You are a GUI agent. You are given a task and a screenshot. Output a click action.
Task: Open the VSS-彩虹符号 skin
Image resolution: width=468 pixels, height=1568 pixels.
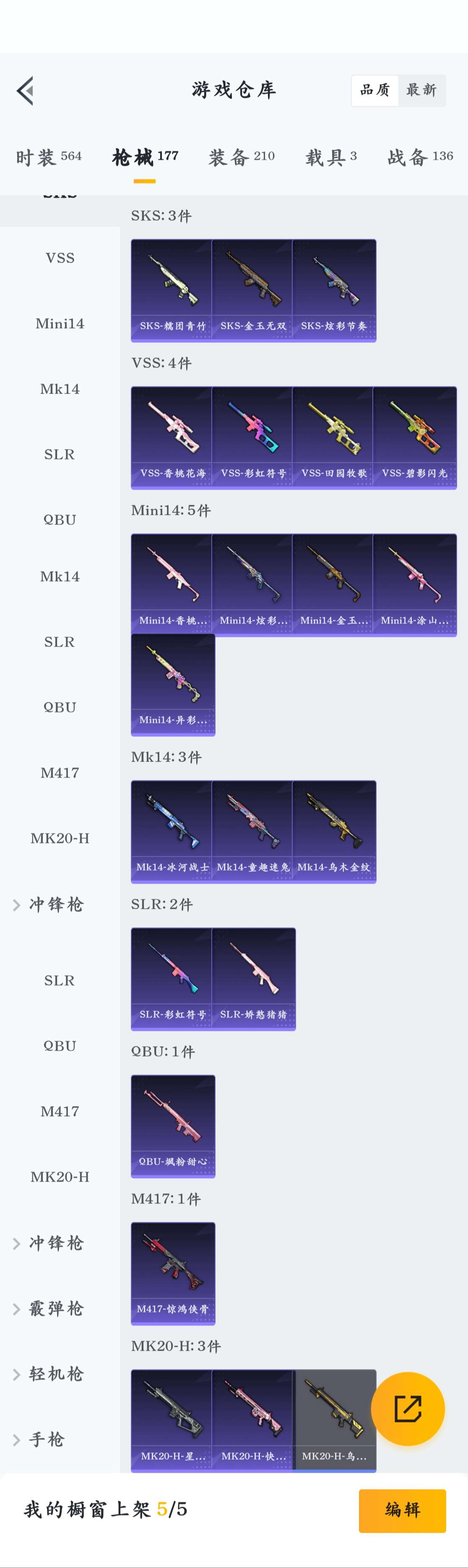[252, 438]
